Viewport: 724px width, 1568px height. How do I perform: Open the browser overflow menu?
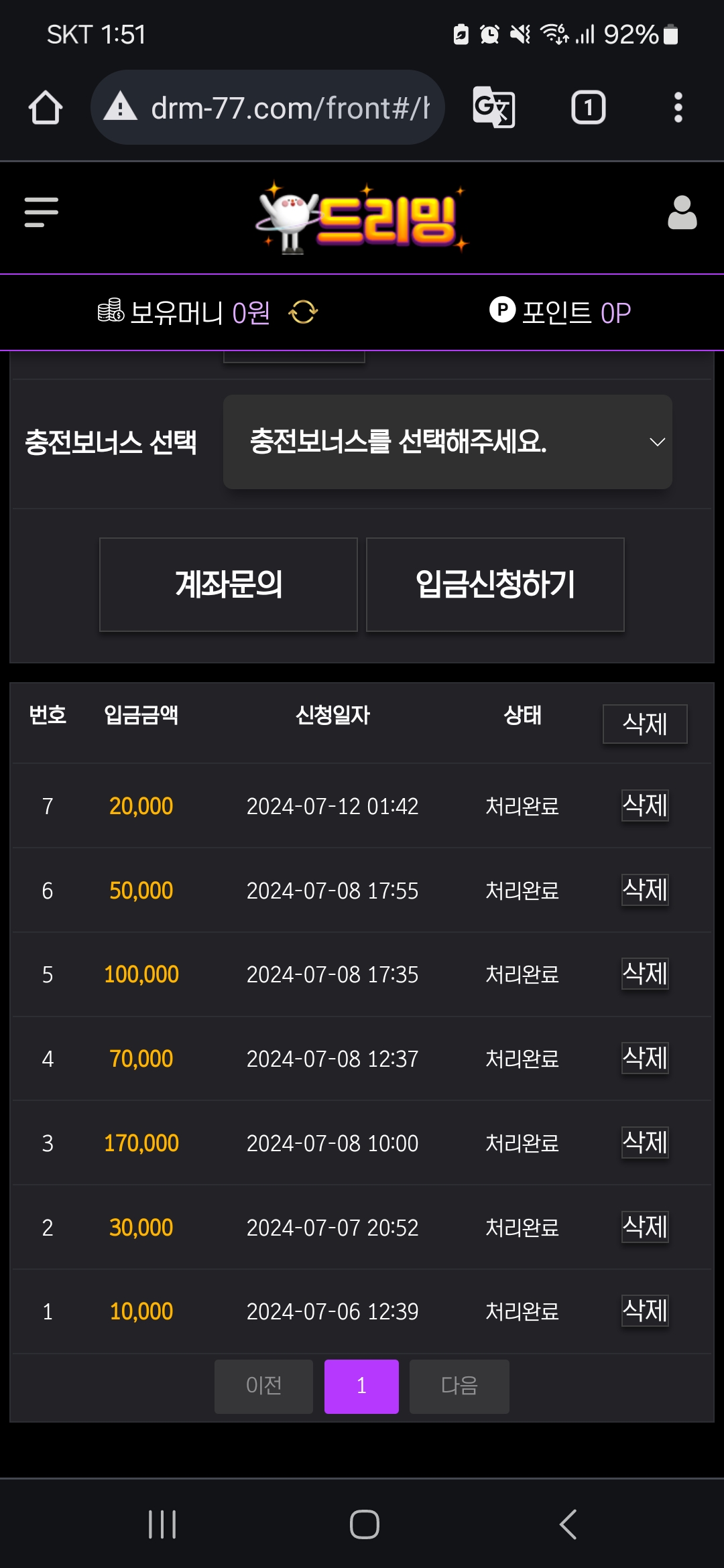pyautogui.click(x=678, y=107)
